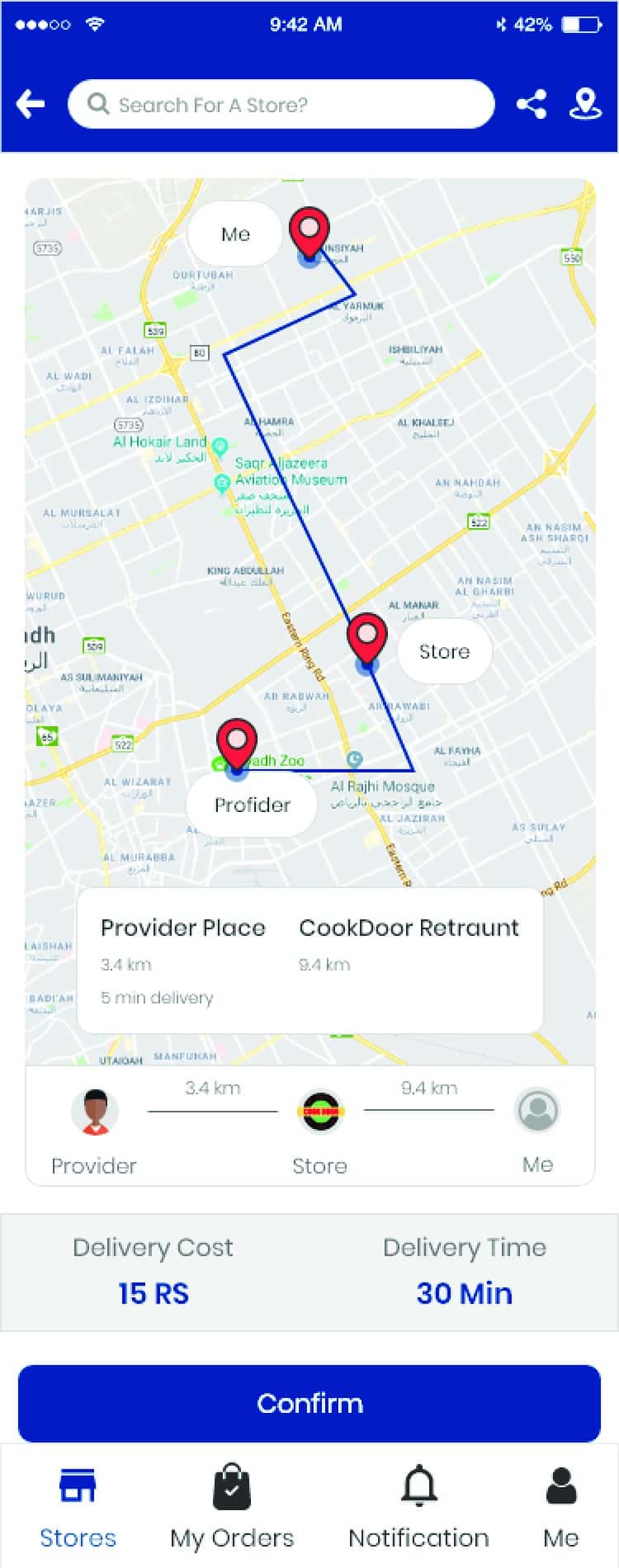Go to the Me profile tab
Viewport: 619px width, 1568px height.
point(560,1506)
